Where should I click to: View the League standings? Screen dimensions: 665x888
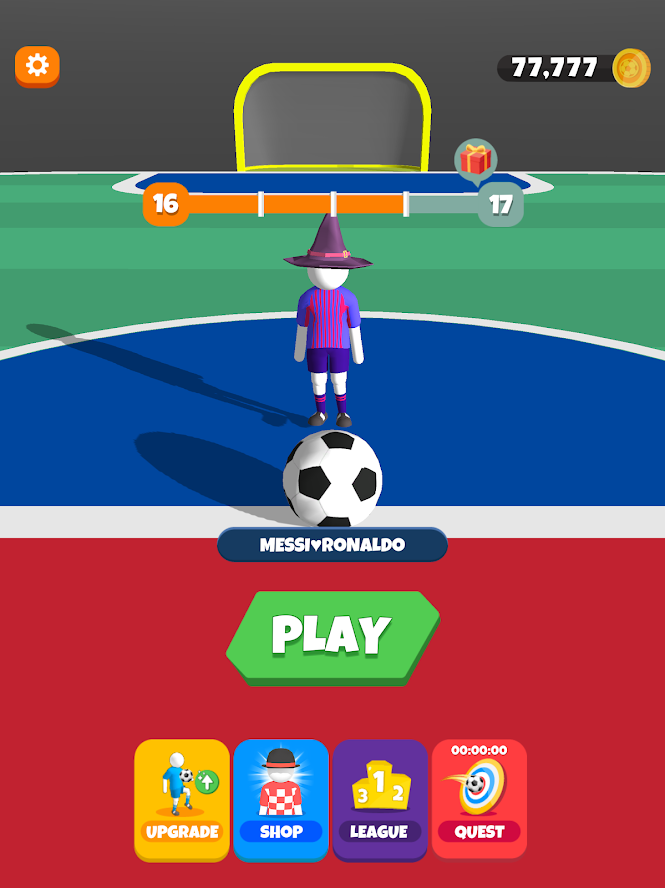(379, 797)
